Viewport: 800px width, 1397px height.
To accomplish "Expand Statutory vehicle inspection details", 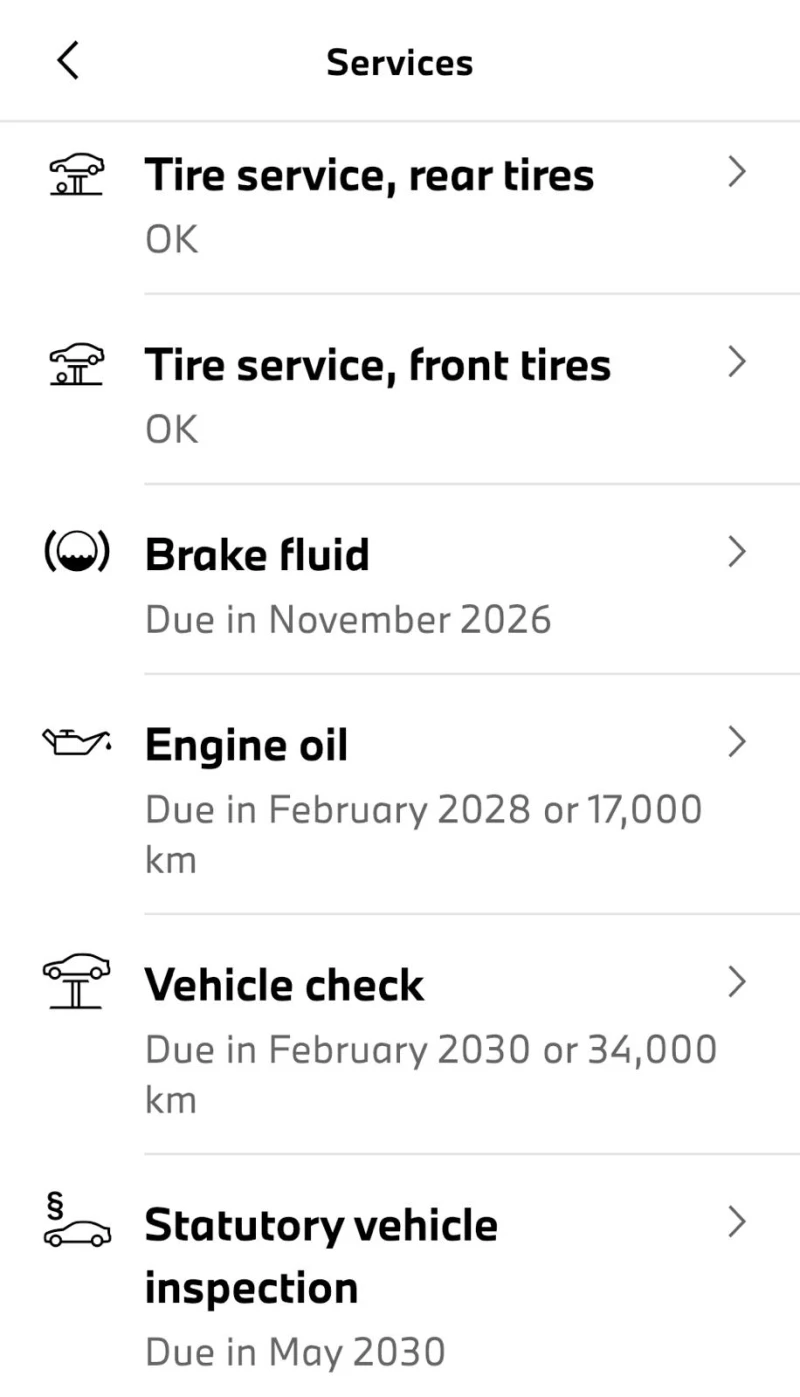I will tap(737, 1221).
